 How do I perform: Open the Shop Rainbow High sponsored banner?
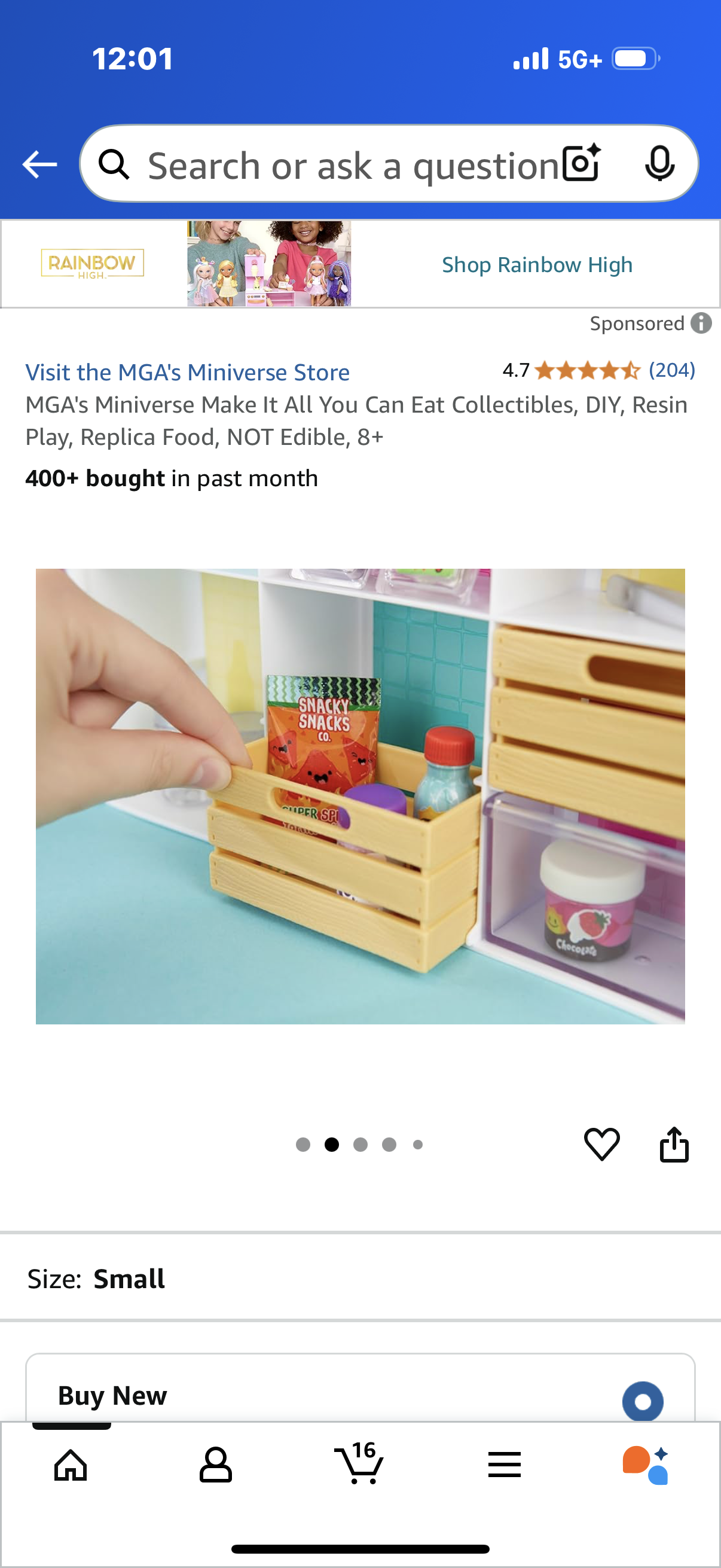coord(537,265)
